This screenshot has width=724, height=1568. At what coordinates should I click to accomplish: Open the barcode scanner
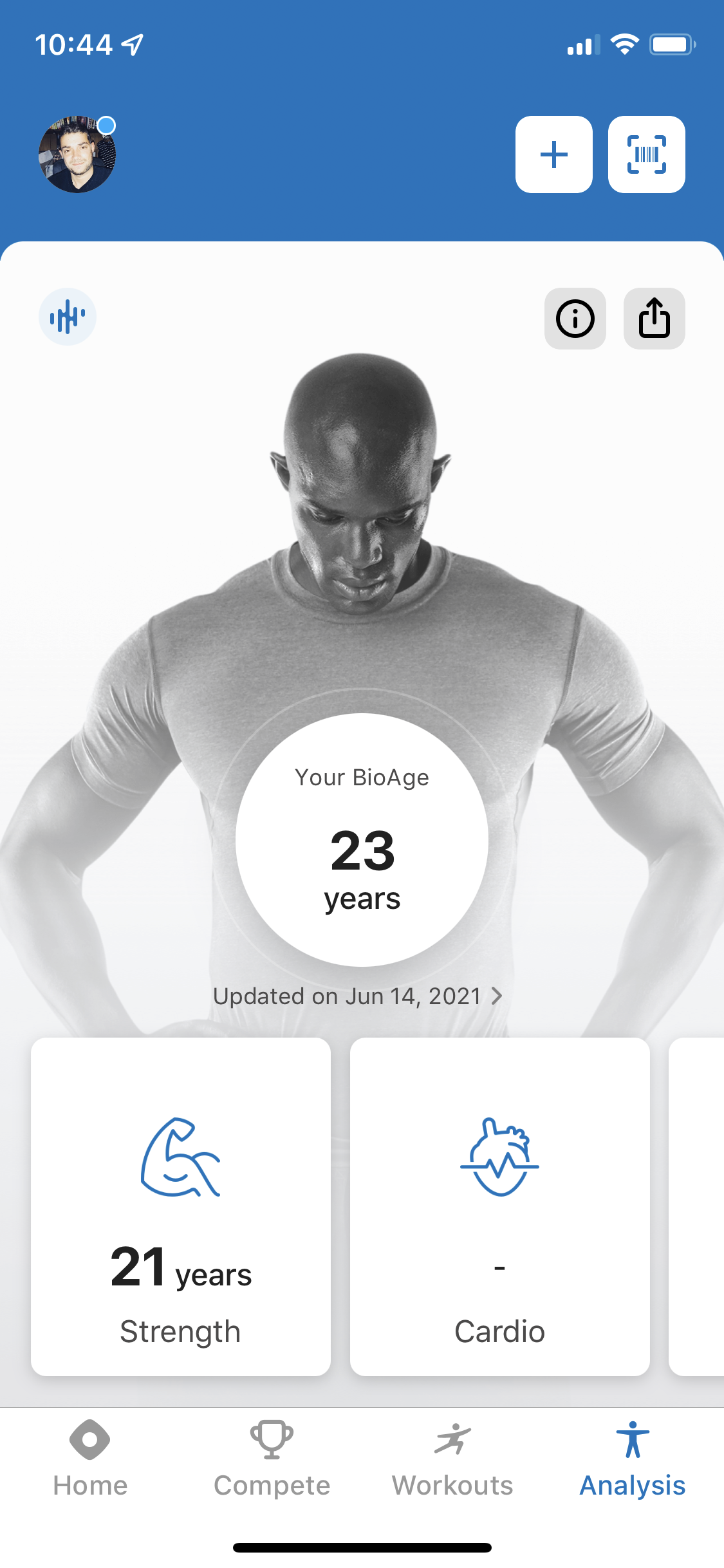646,154
